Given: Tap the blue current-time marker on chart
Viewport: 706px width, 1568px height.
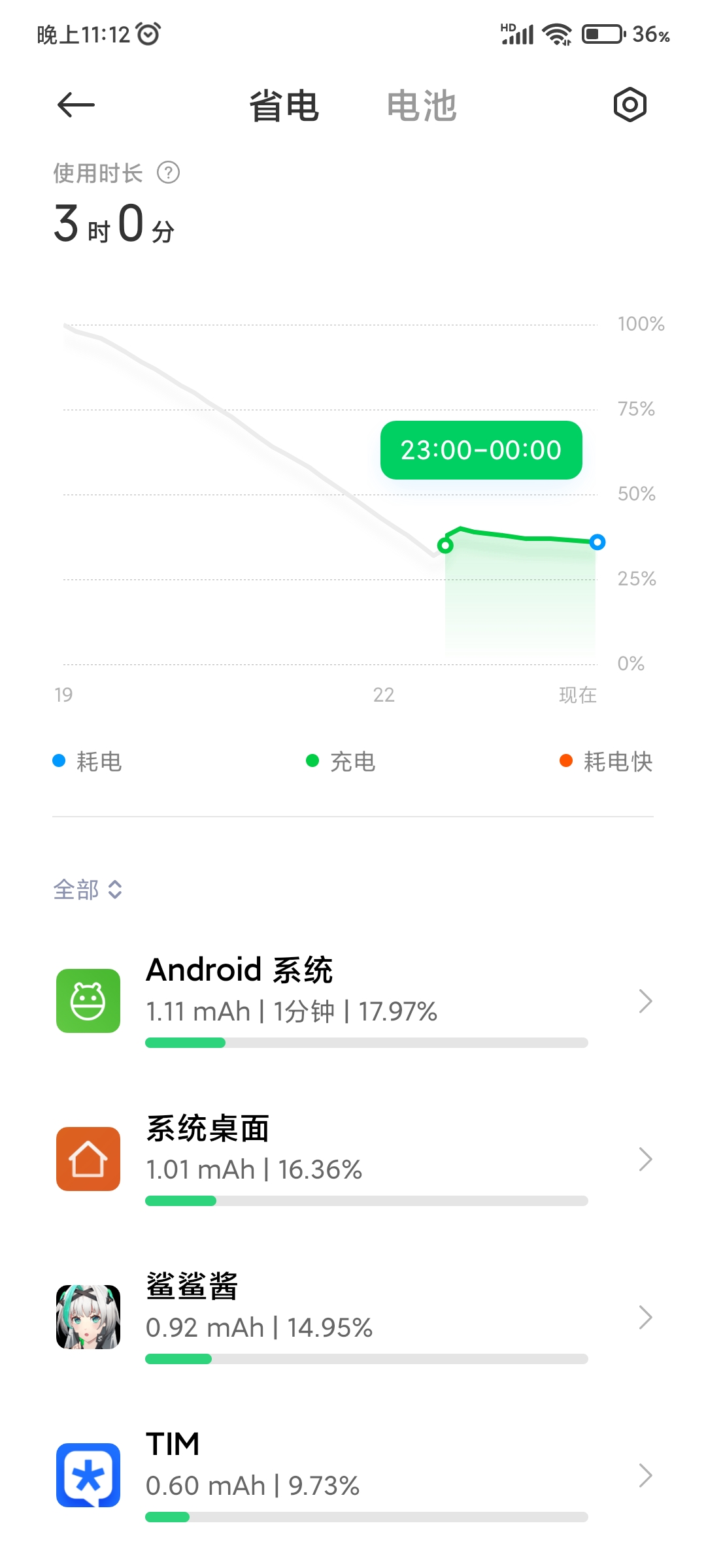Looking at the screenshot, I should (x=597, y=542).
